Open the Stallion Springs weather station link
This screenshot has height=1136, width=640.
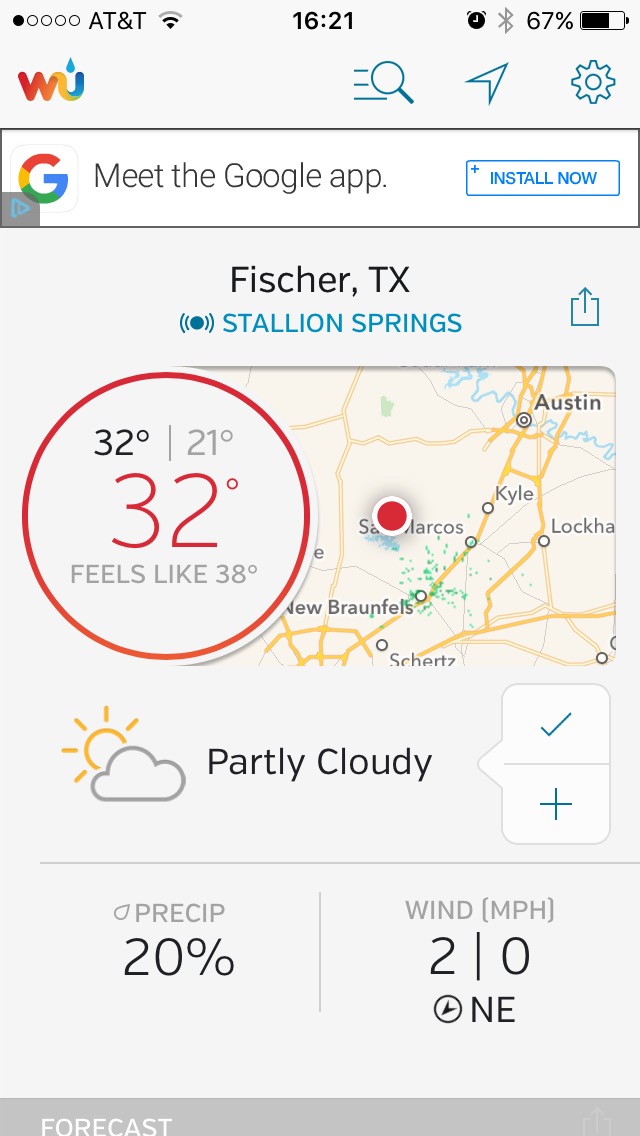click(x=320, y=322)
